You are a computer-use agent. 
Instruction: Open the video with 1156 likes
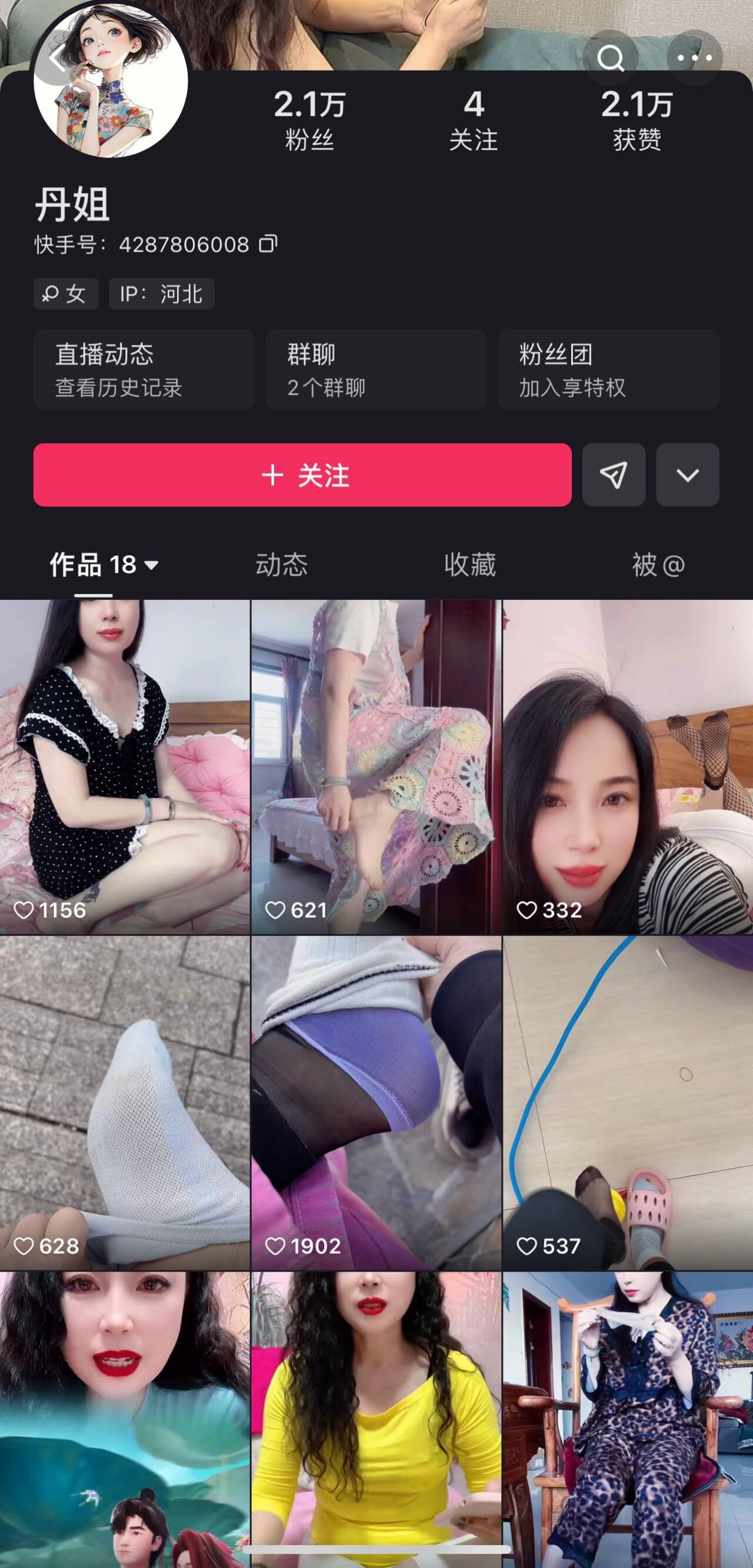pos(124,767)
